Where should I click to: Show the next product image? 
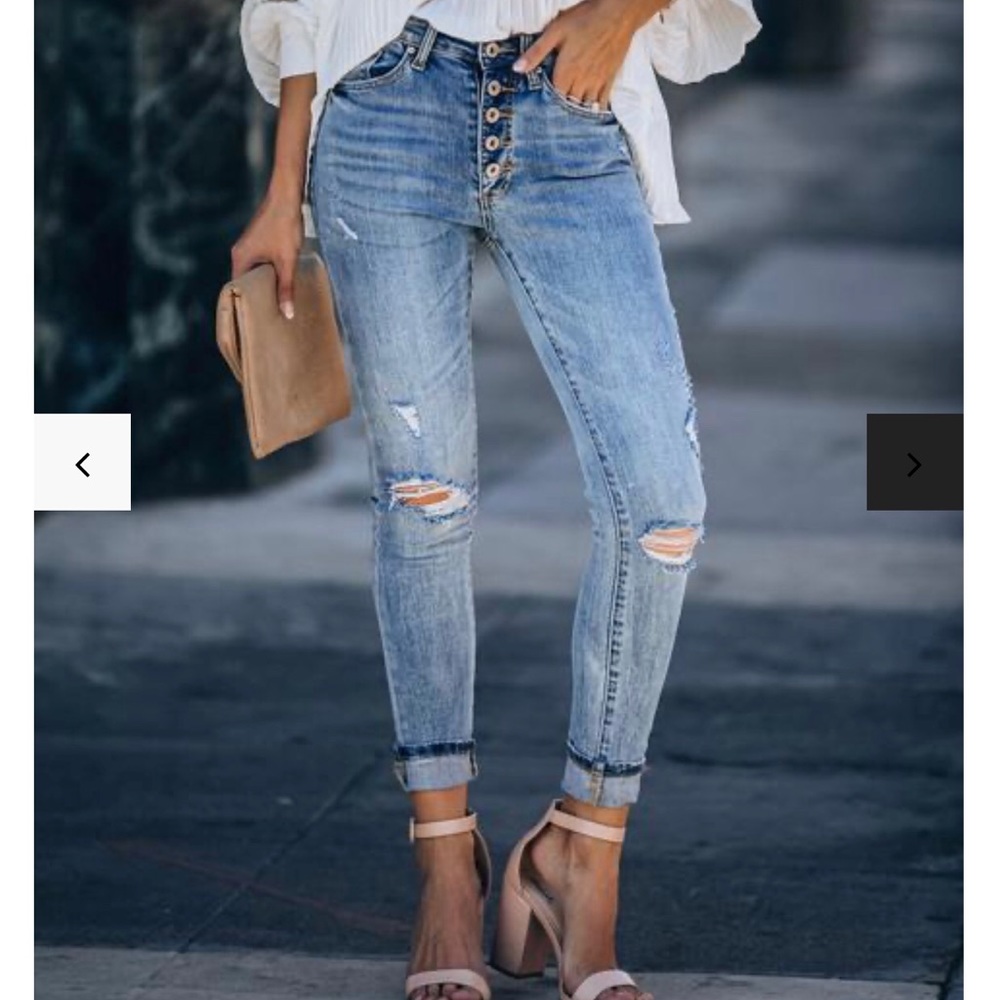point(914,463)
